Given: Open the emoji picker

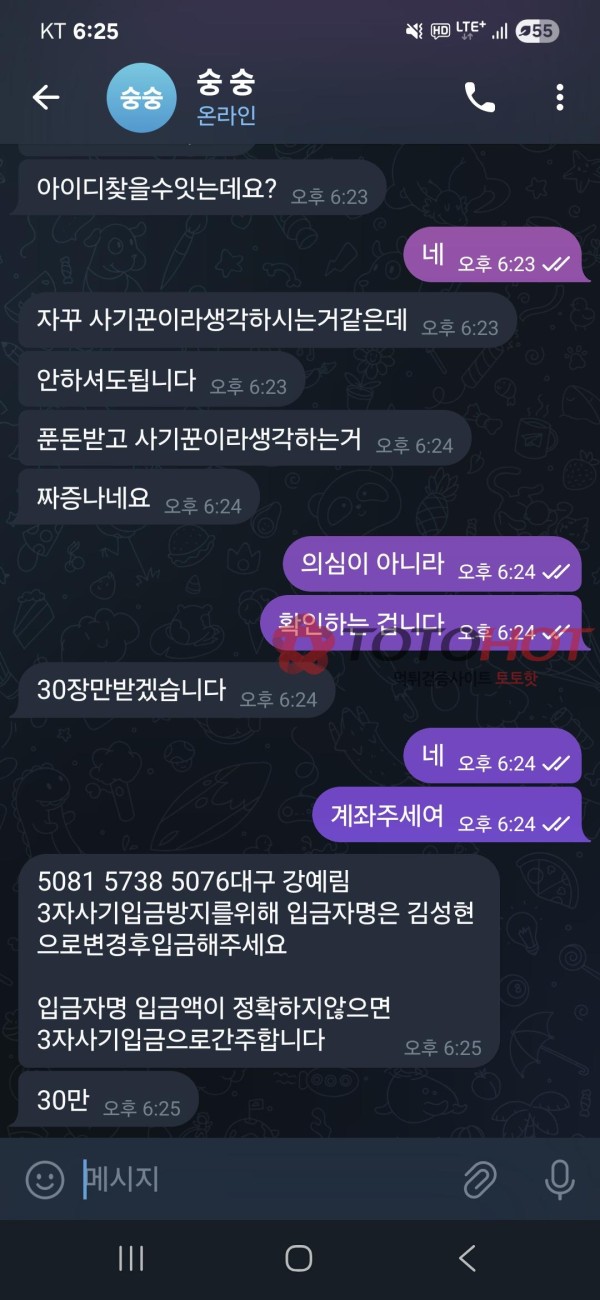Looking at the screenshot, I should (x=45, y=1180).
